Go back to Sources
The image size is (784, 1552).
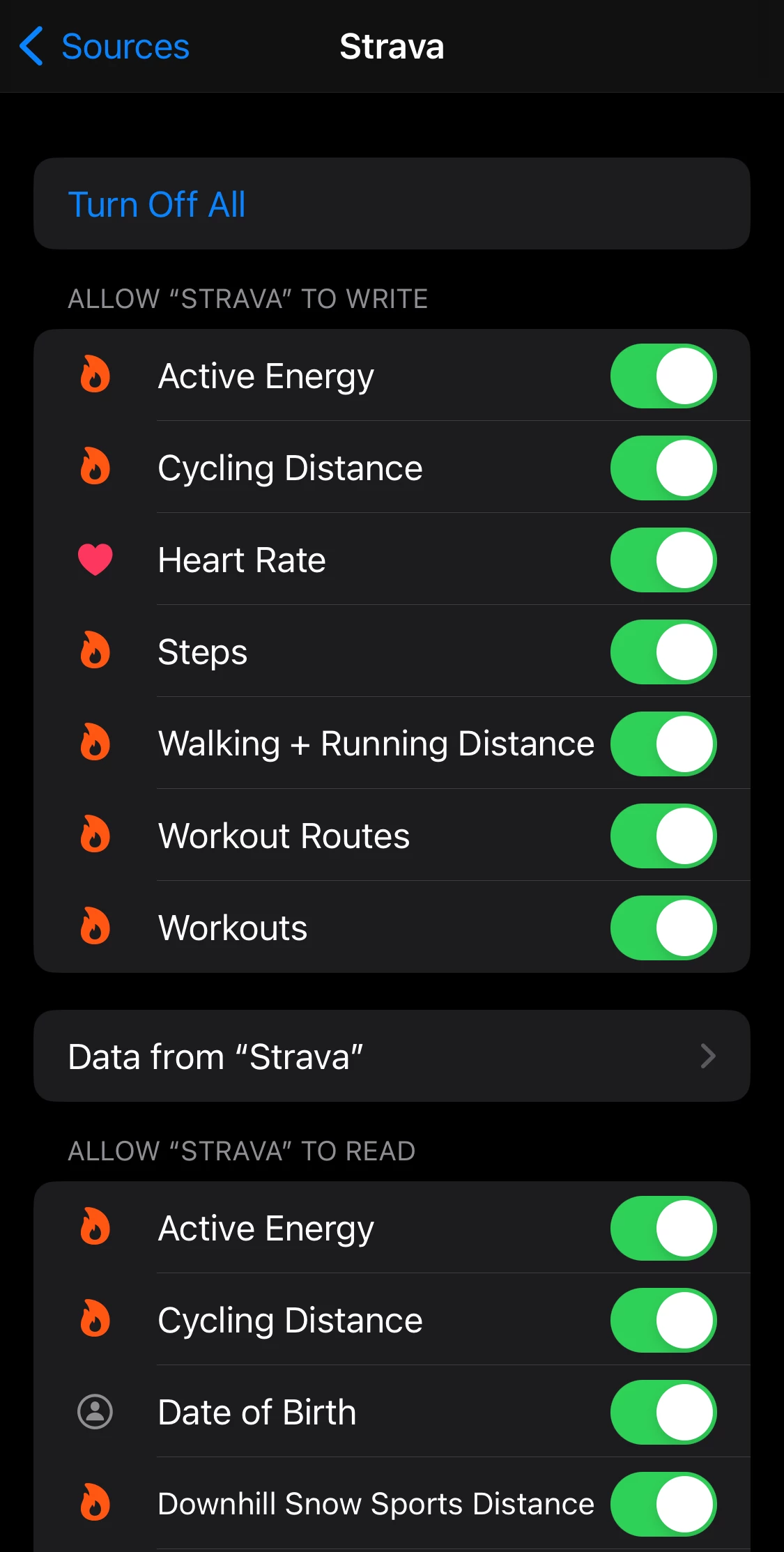tap(105, 47)
